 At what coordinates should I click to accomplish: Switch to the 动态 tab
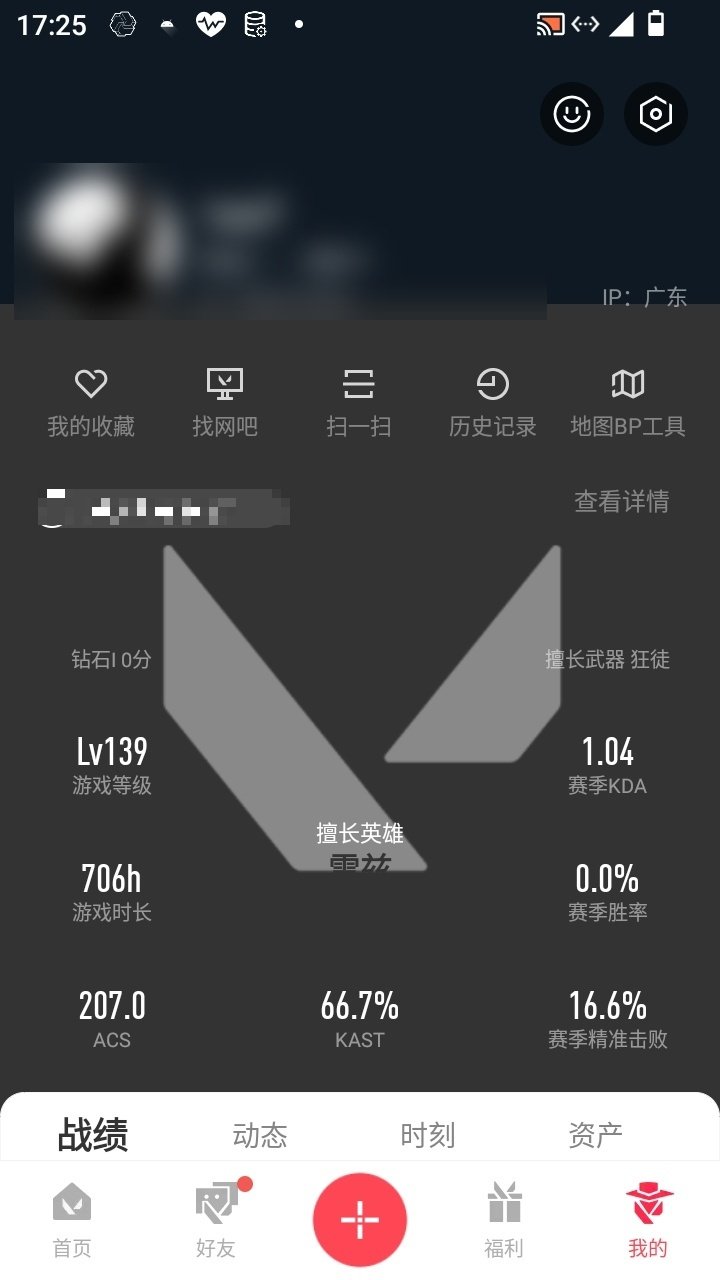point(260,1134)
